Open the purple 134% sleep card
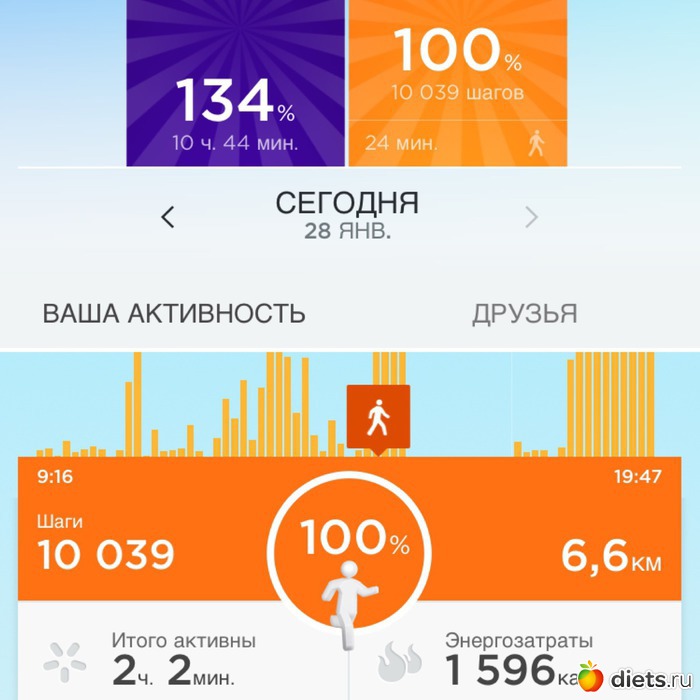The width and height of the screenshot is (700, 700). 236,85
